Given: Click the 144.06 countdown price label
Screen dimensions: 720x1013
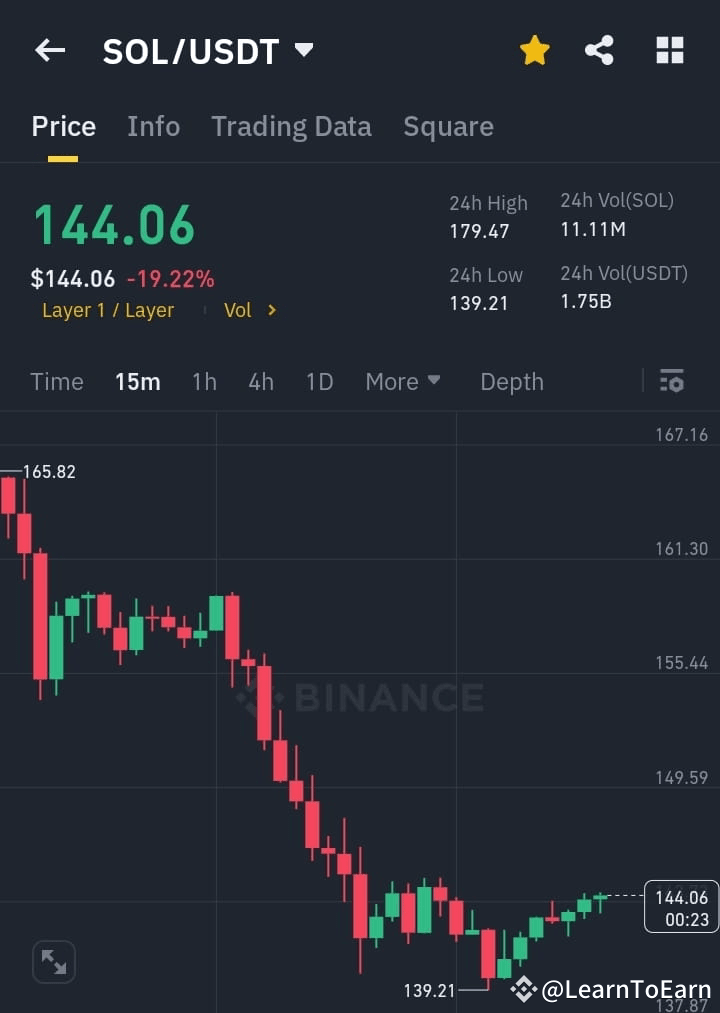Looking at the screenshot, I should click(681, 907).
